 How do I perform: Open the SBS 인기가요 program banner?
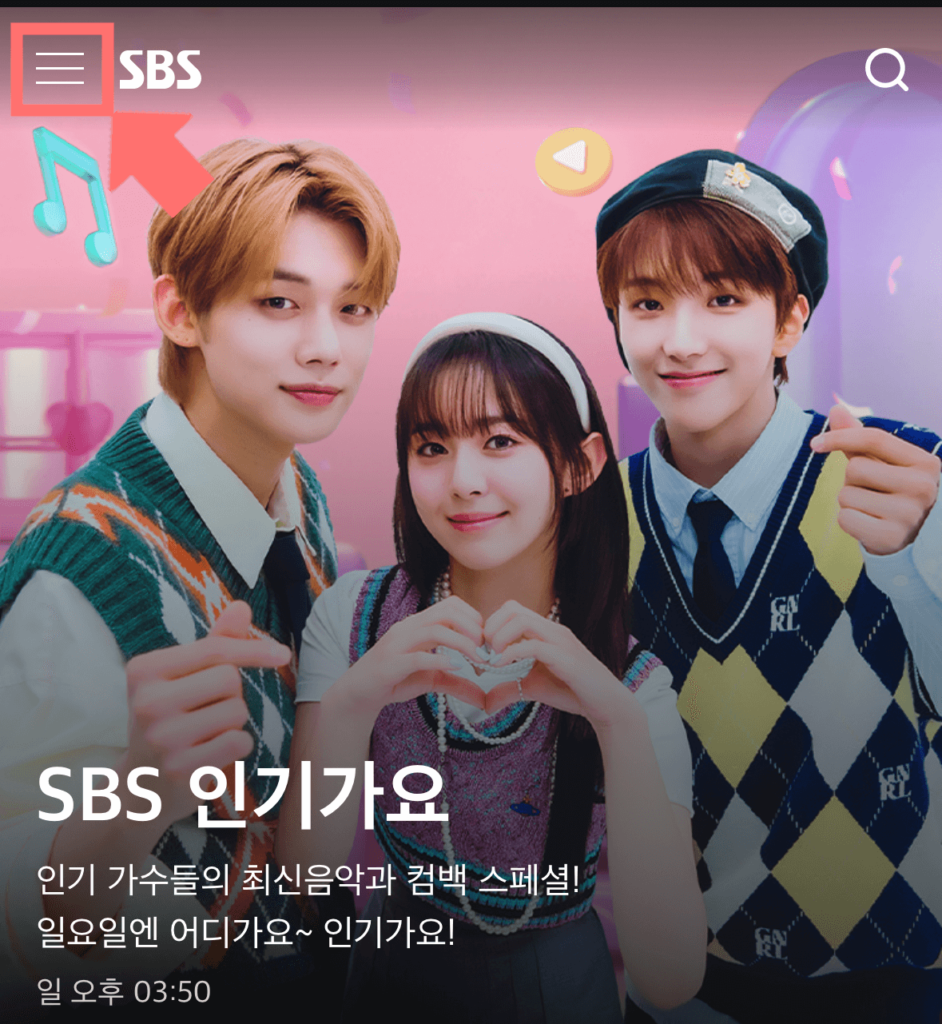click(243, 795)
